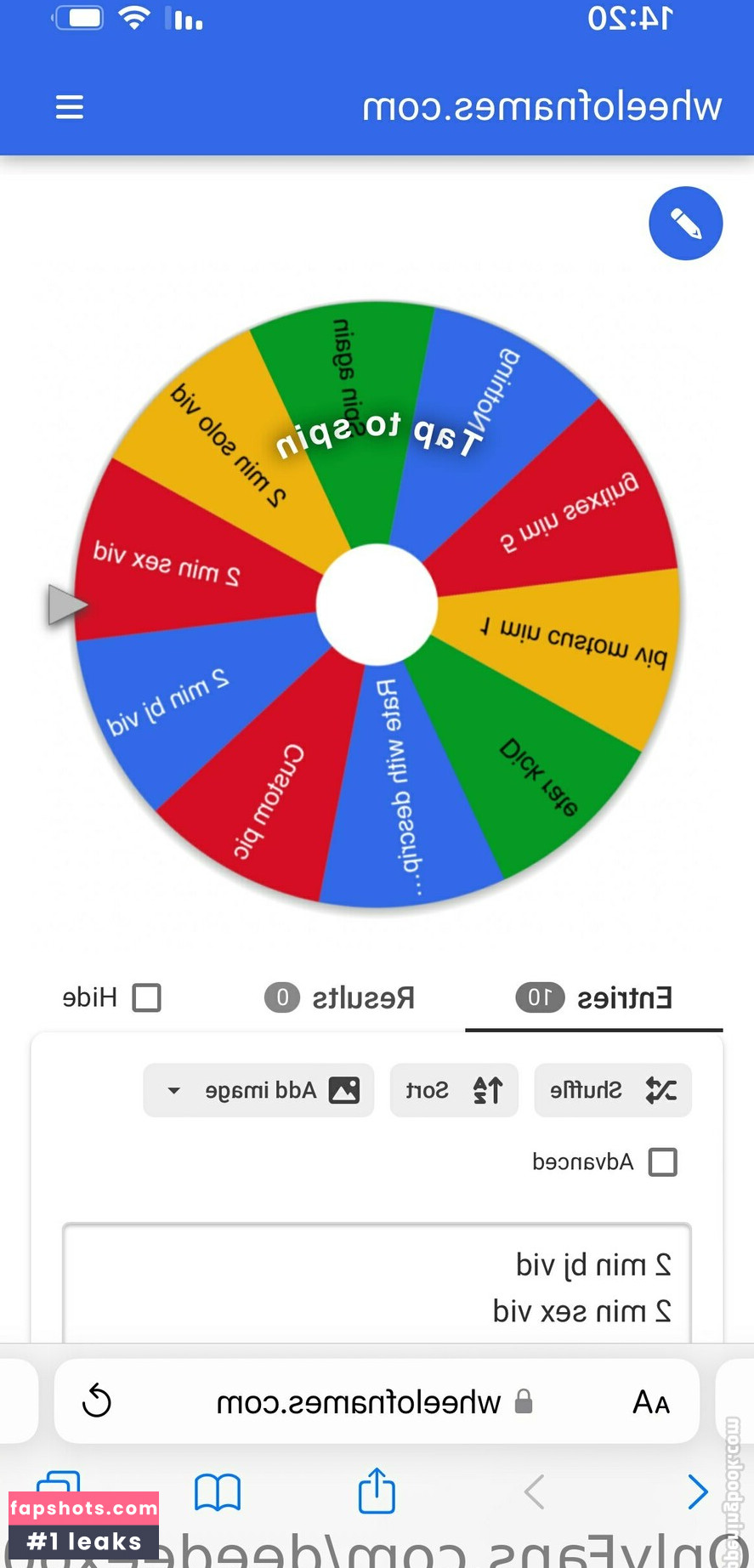Open the AA reader options

click(651, 1401)
